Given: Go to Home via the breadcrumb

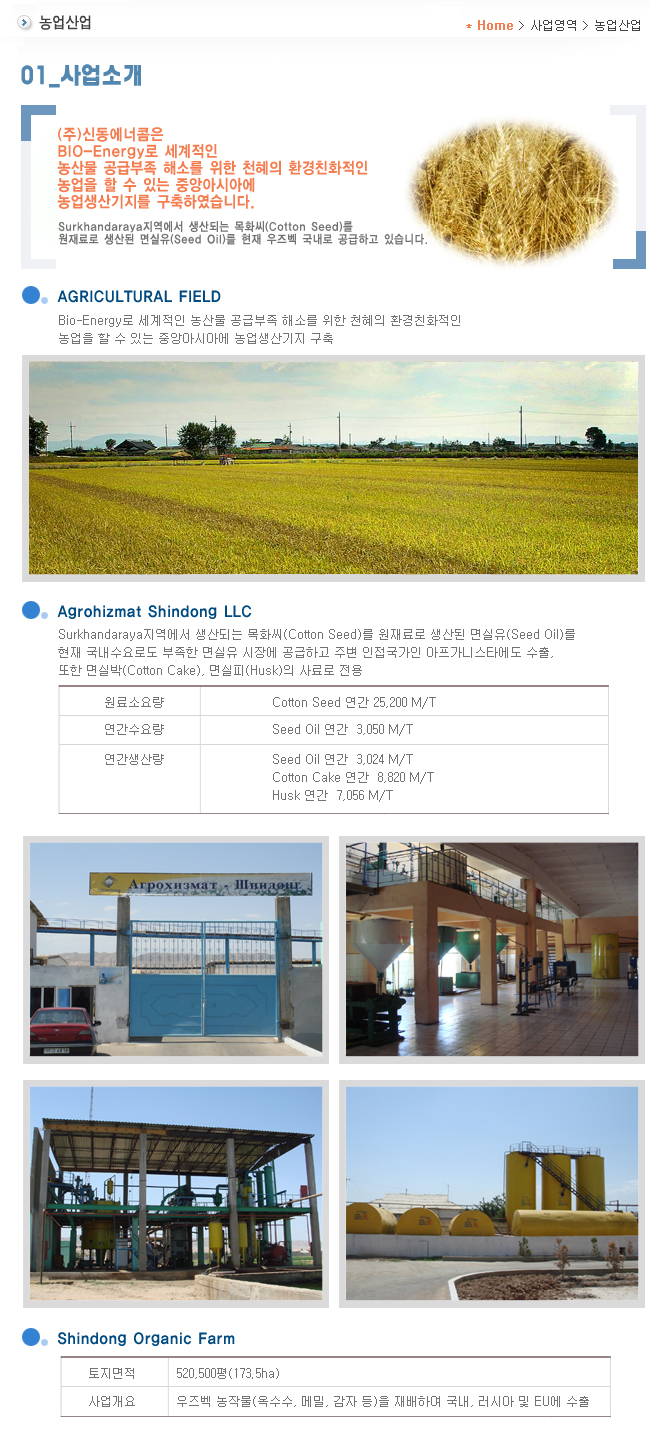Looking at the screenshot, I should pyautogui.click(x=494, y=25).
